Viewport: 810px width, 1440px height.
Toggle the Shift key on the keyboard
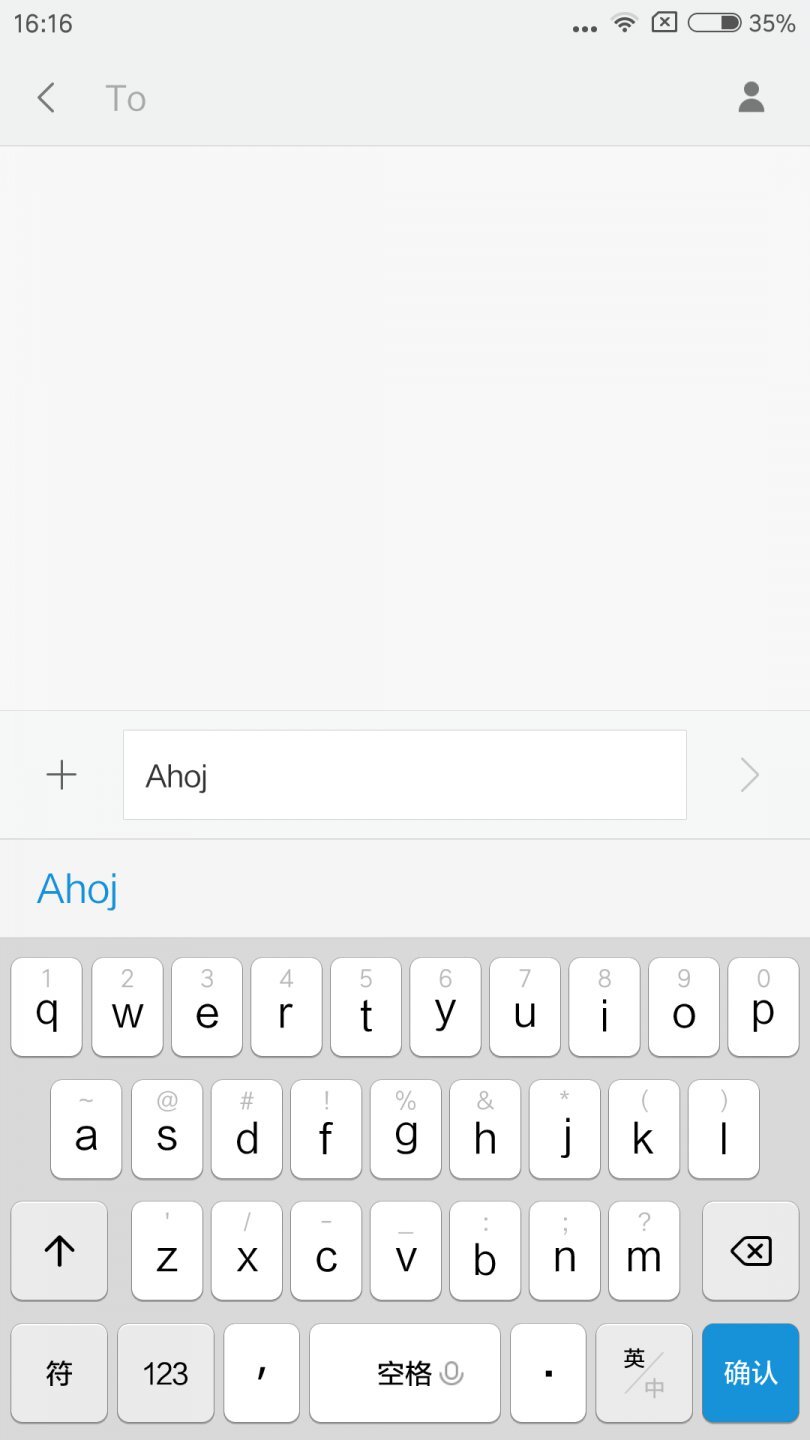[58, 1250]
